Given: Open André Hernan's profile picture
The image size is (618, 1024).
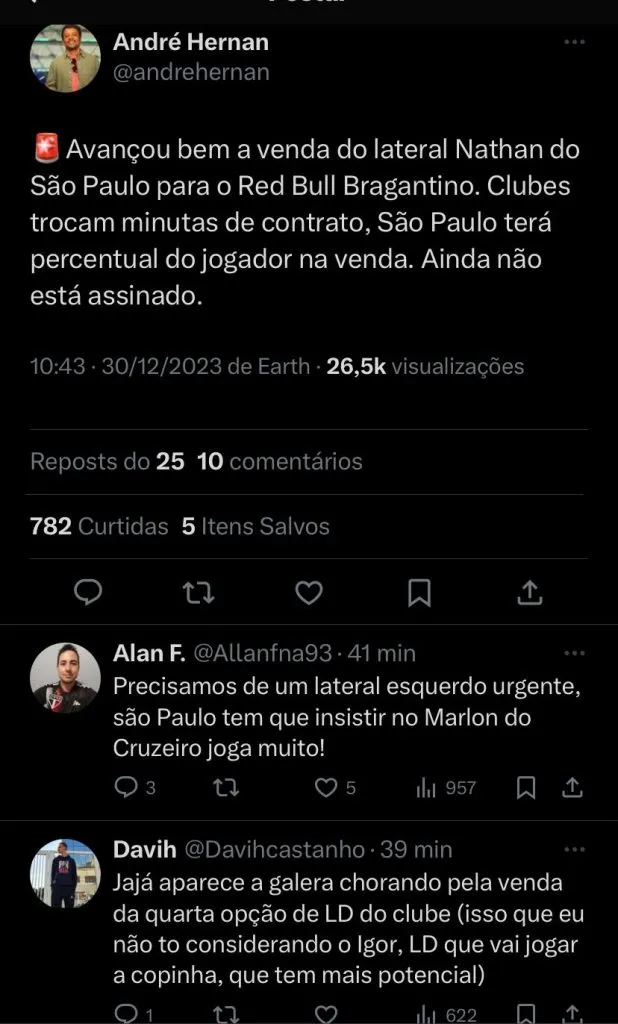Looking at the screenshot, I should (x=65, y=58).
